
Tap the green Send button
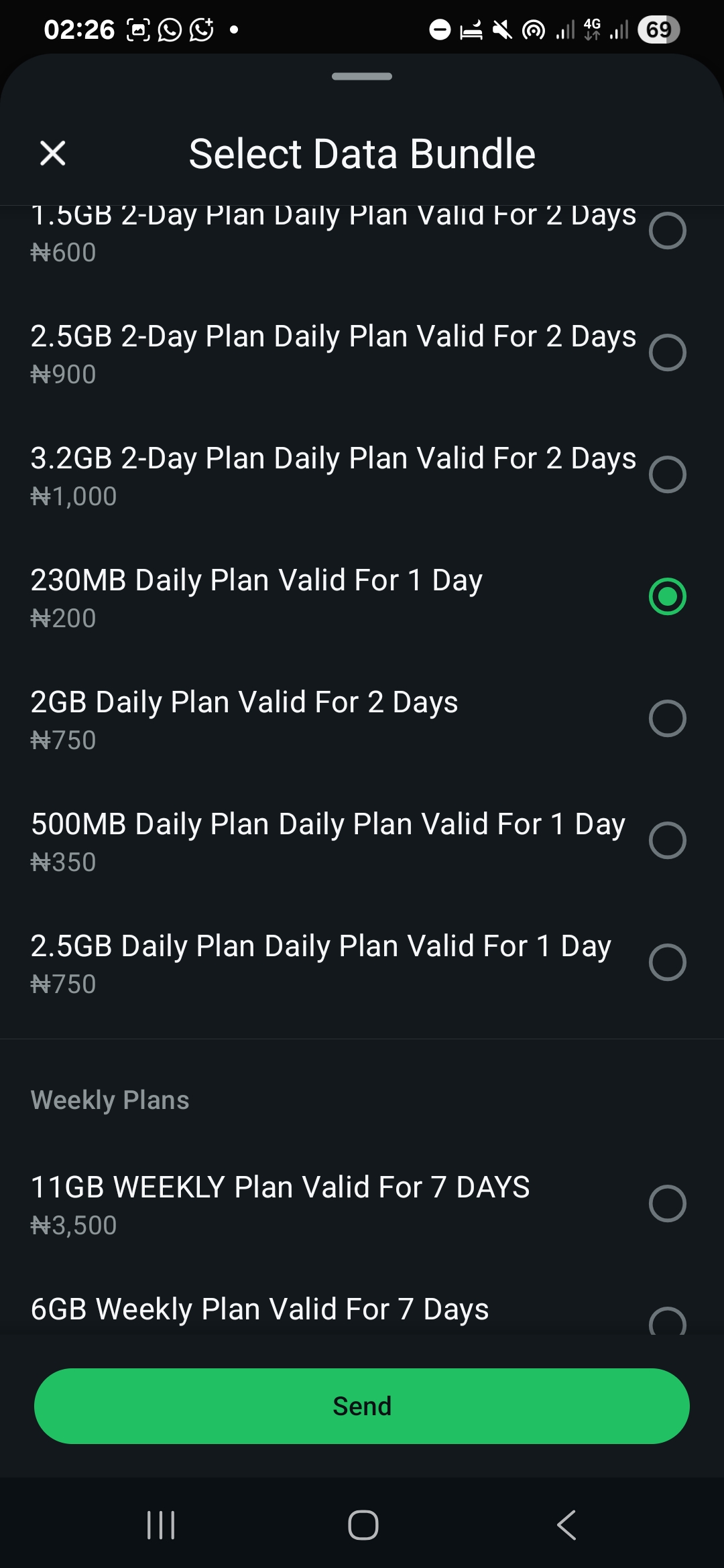pyautogui.click(x=362, y=1406)
